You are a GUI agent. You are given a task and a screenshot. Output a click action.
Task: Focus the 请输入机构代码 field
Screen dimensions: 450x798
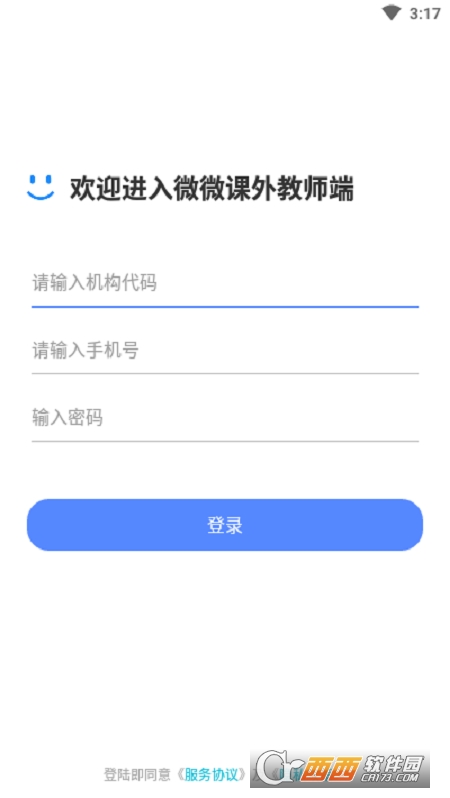pyautogui.click(x=225, y=283)
